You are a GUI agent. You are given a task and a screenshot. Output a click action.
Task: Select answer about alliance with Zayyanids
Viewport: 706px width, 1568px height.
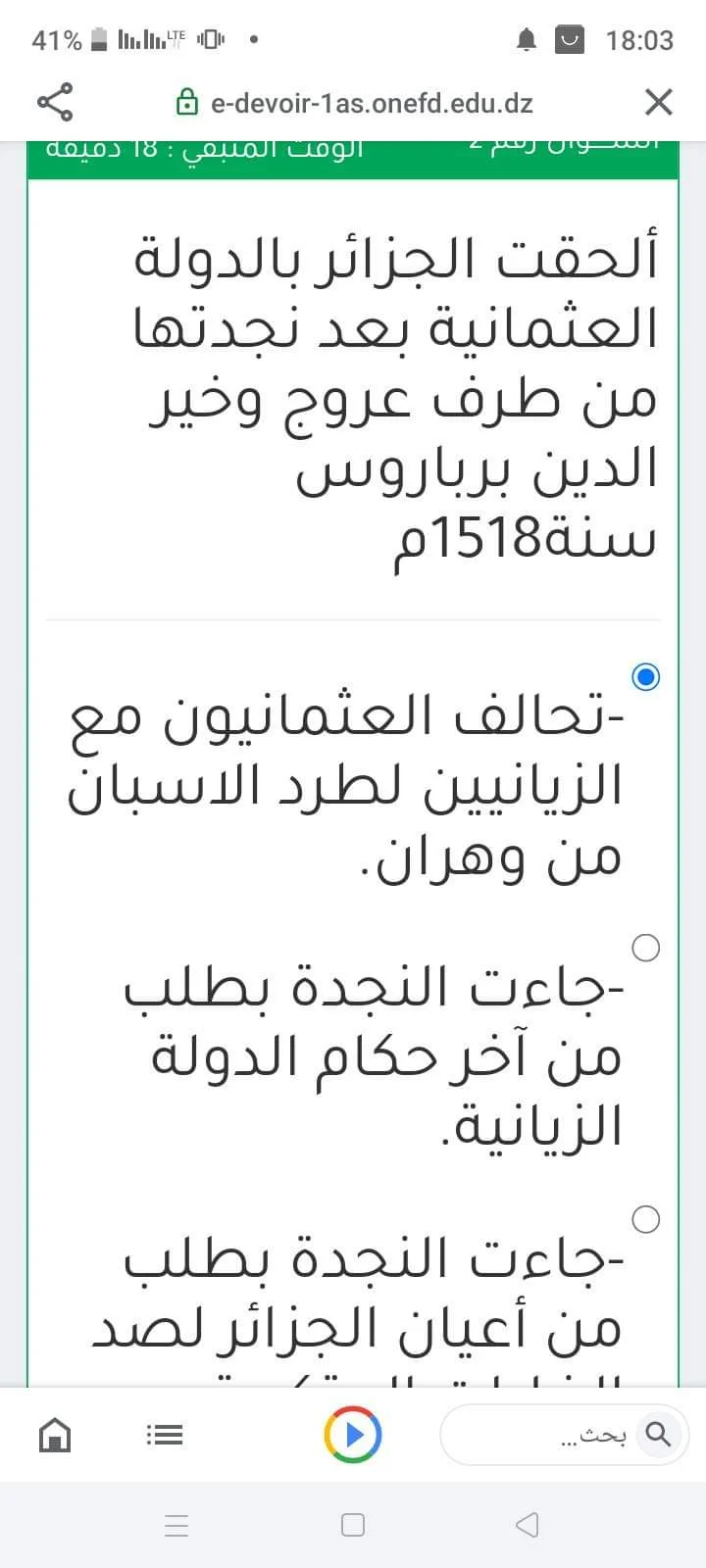point(645,676)
